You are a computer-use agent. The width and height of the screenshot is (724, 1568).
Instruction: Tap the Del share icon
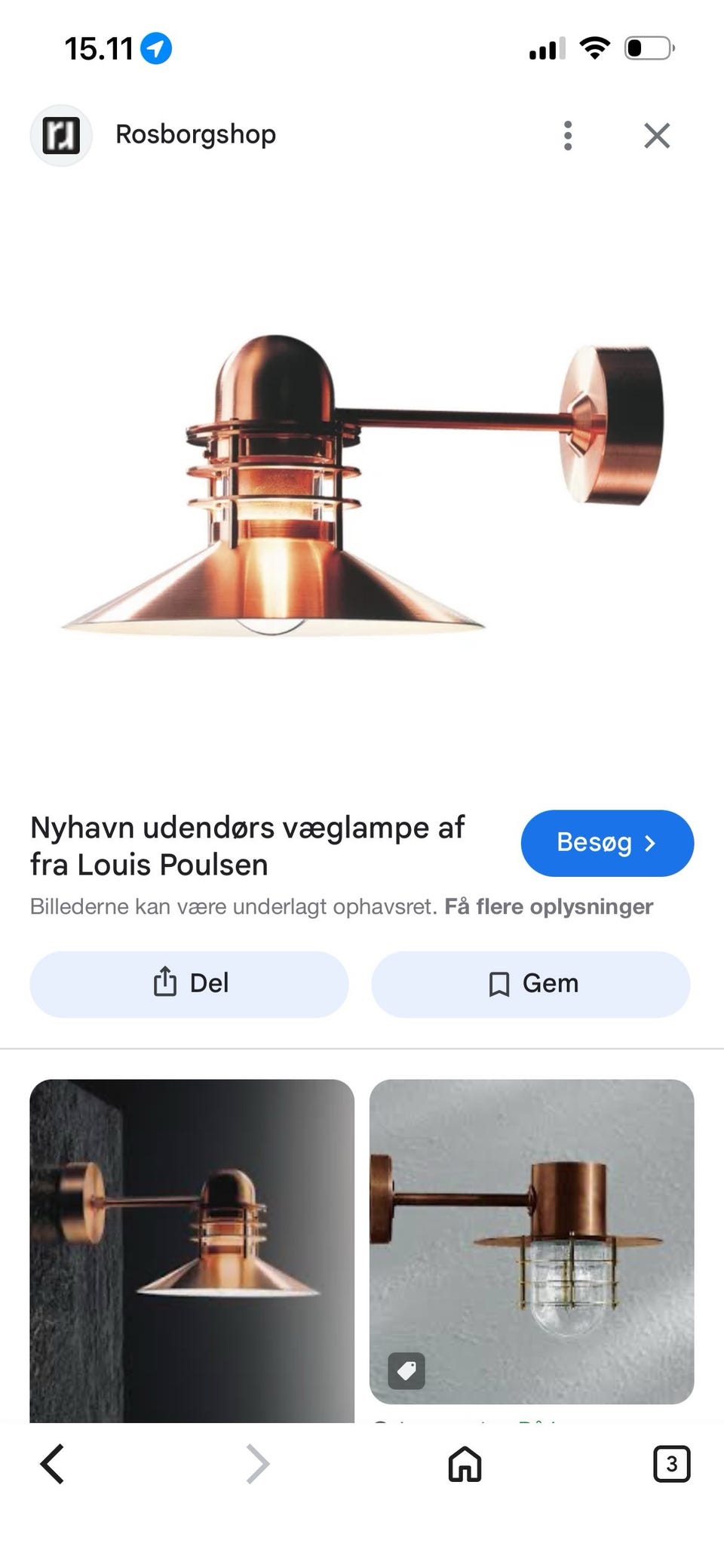[164, 983]
